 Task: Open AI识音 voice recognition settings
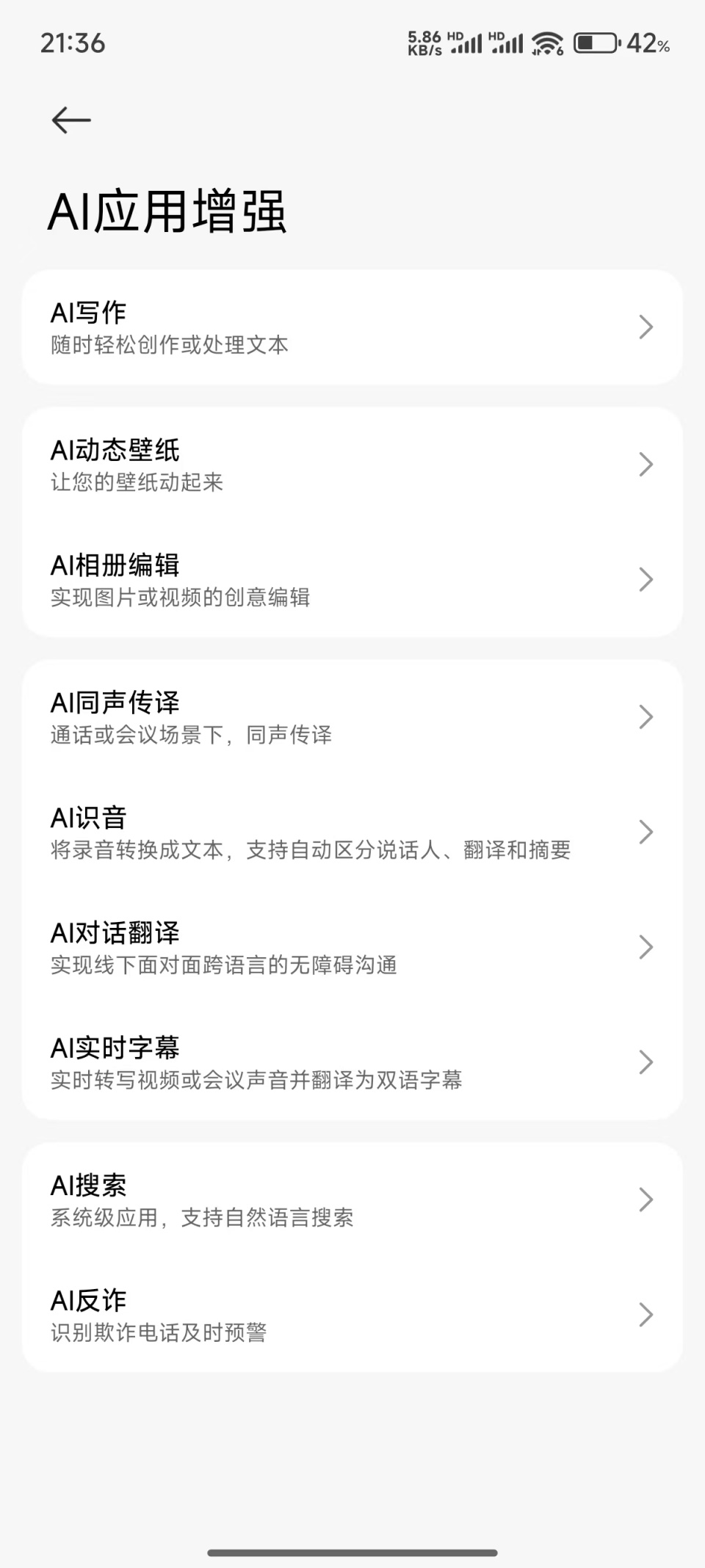pyautogui.click(x=352, y=832)
